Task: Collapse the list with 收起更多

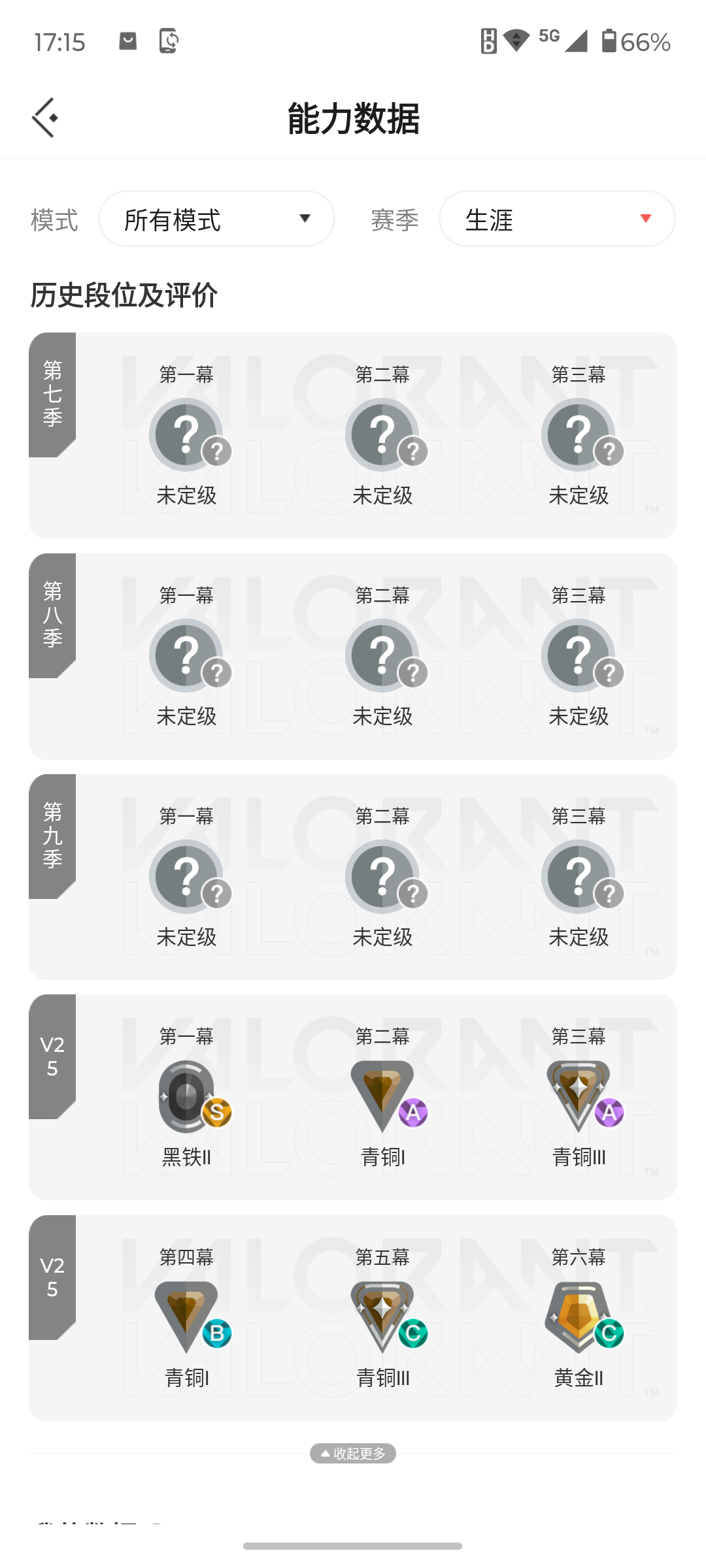Action: tap(353, 1453)
